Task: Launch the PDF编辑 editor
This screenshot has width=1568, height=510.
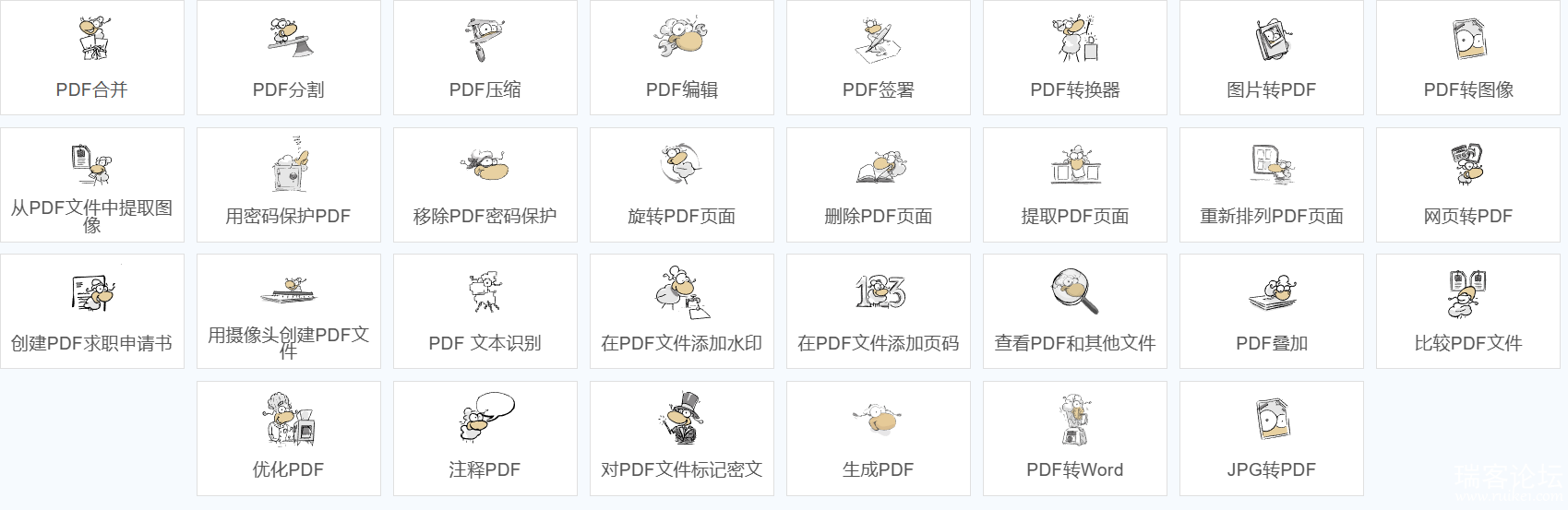Action: [682, 58]
